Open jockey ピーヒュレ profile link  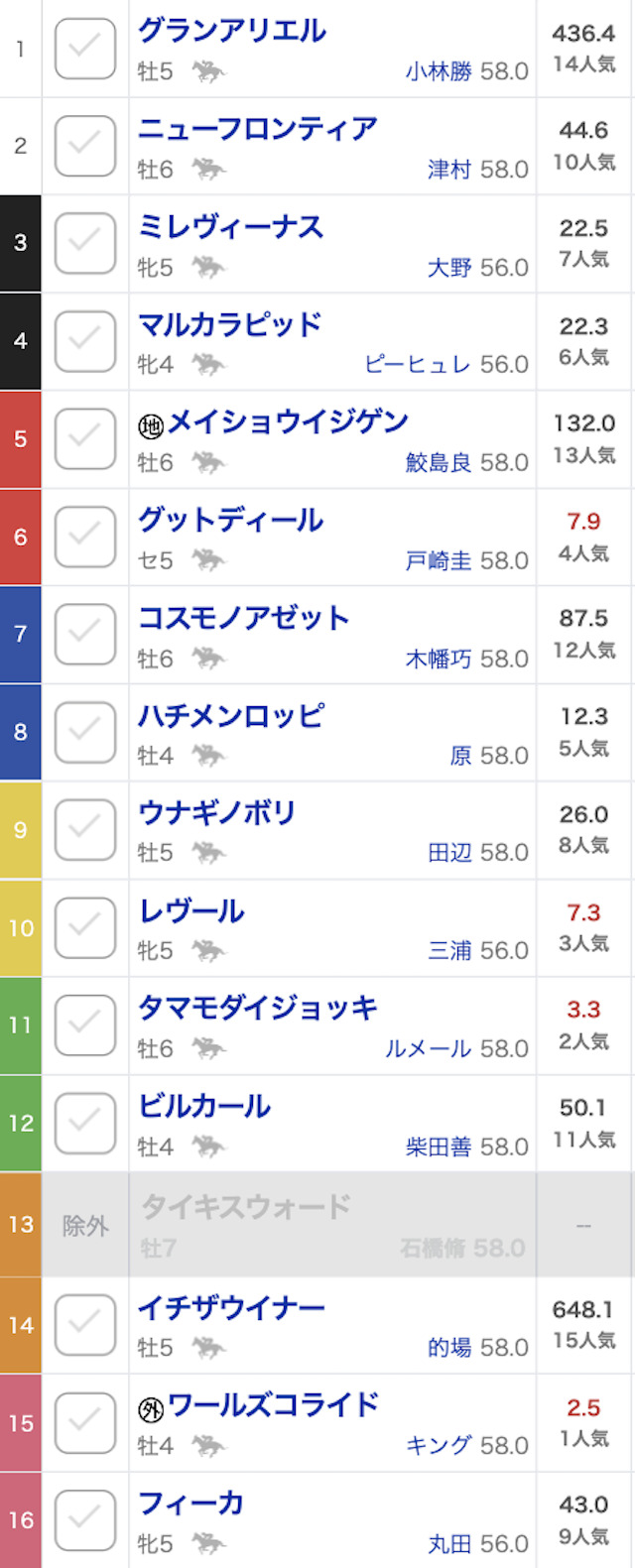pos(417,365)
